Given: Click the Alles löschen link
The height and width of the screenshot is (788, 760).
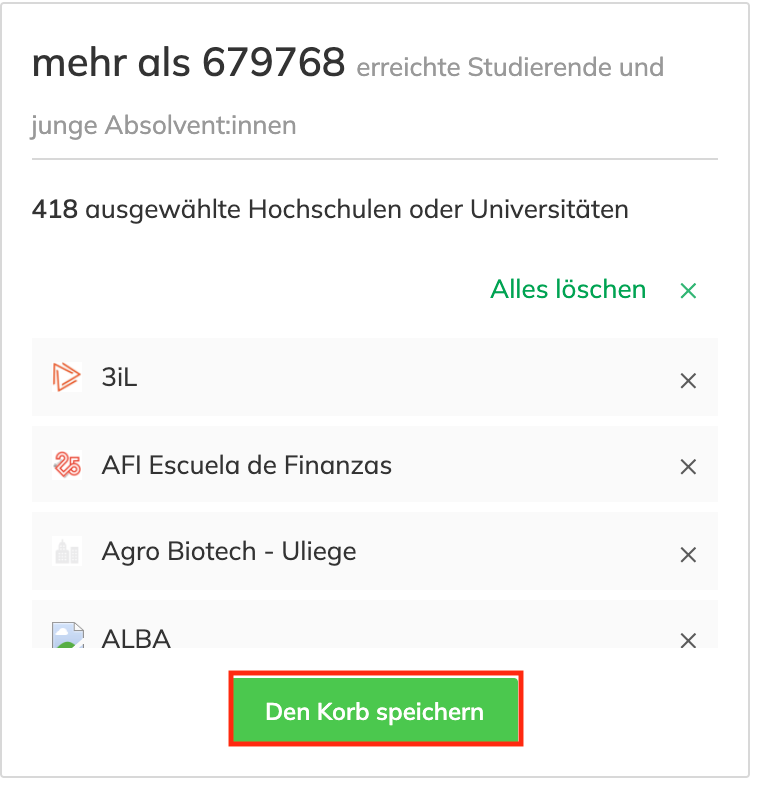Looking at the screenshot, I should (x=567, y=289).
